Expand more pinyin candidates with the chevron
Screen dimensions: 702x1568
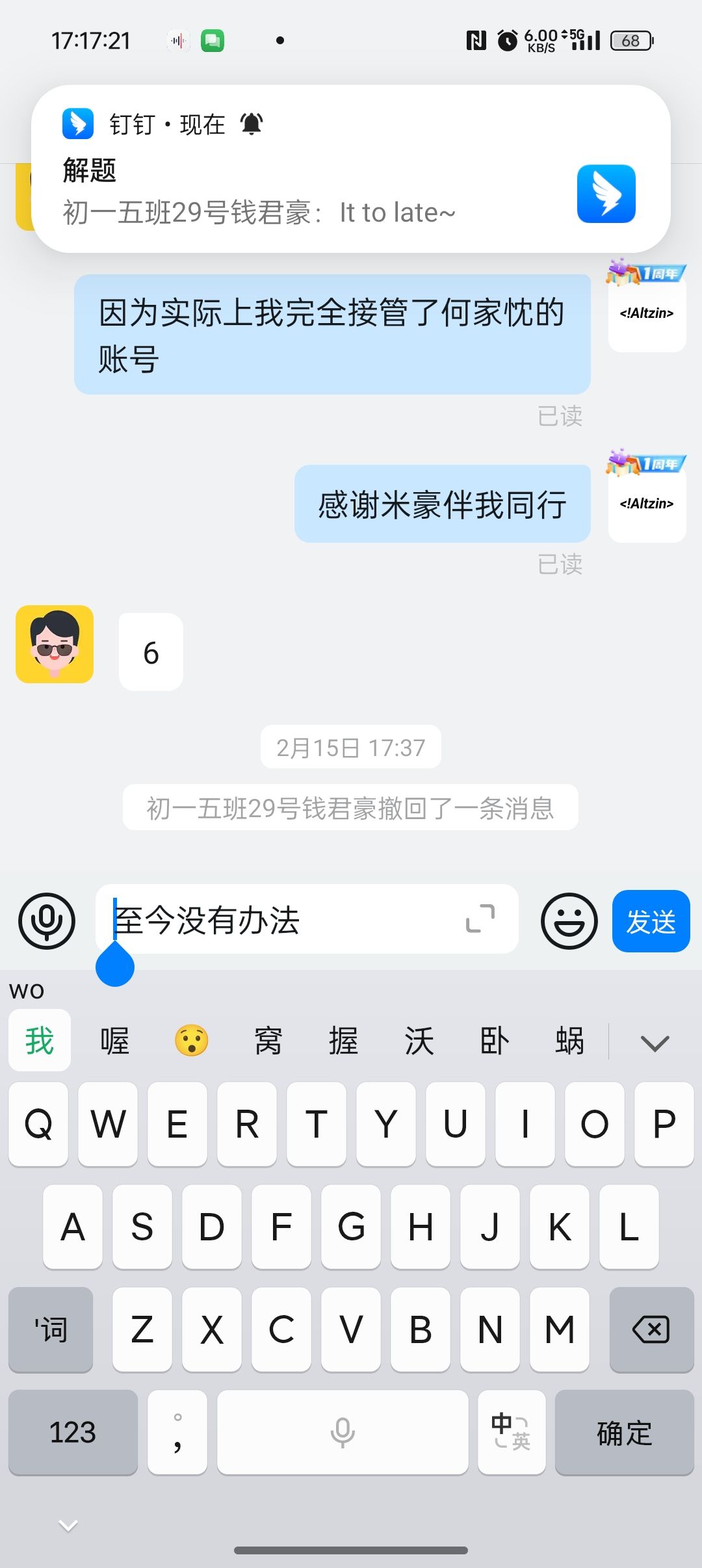(x=654, y=1043)
